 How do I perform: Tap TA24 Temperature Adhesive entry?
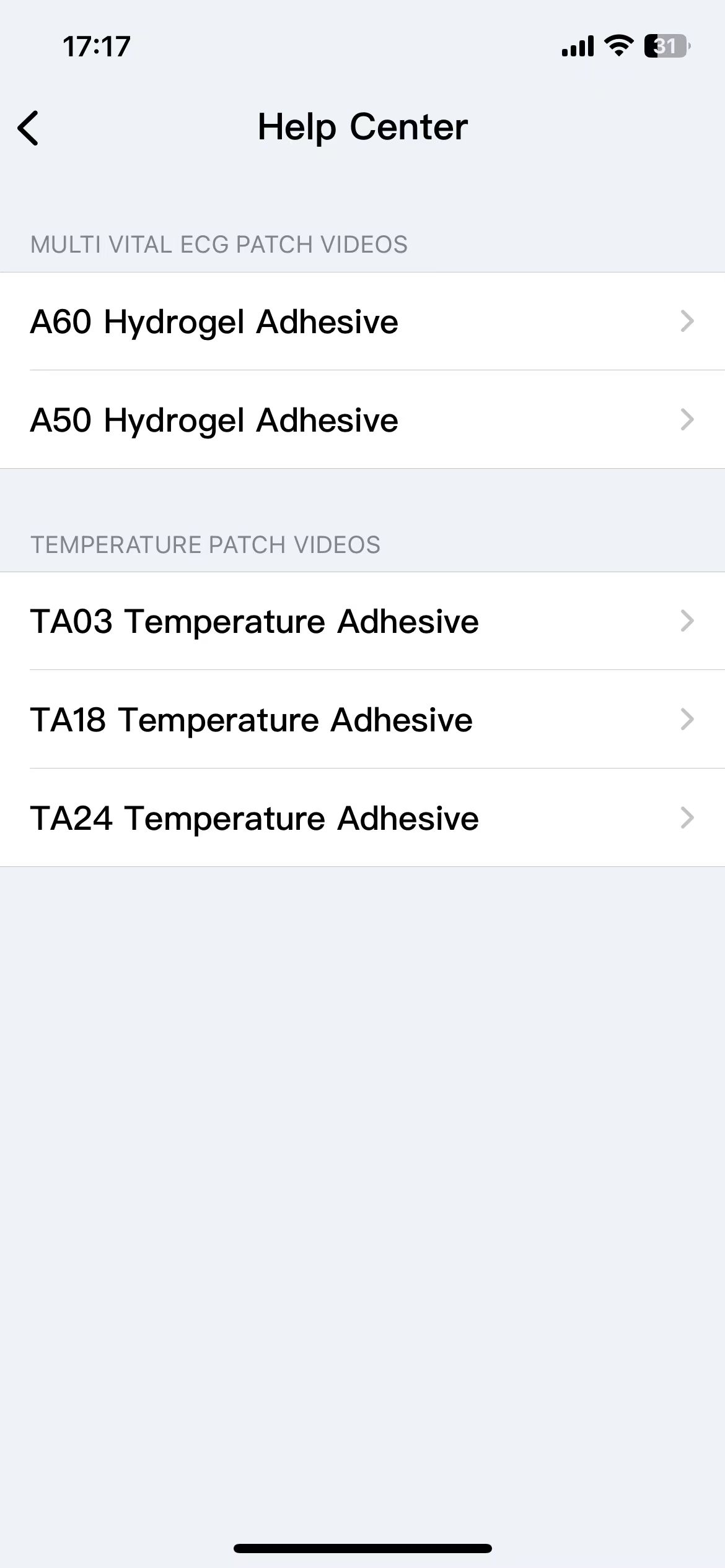362,818
